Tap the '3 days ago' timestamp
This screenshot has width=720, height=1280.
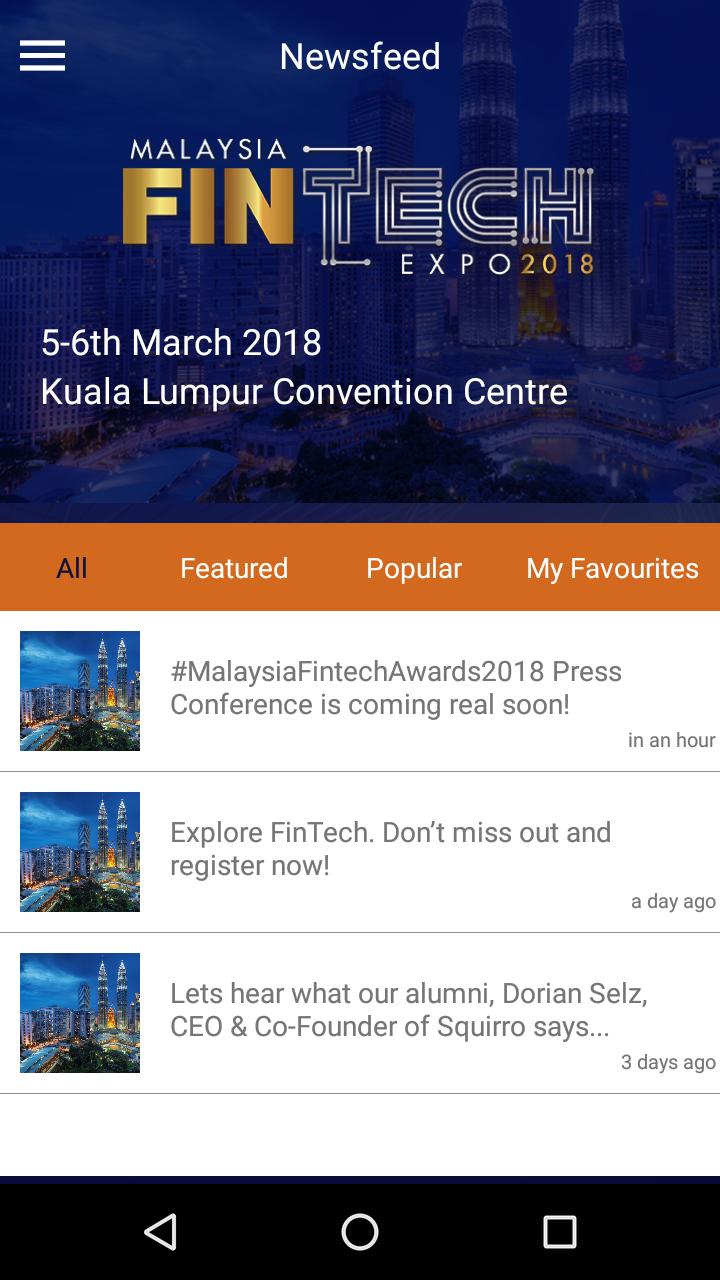pyautogui.click(x=666, y=1063)
